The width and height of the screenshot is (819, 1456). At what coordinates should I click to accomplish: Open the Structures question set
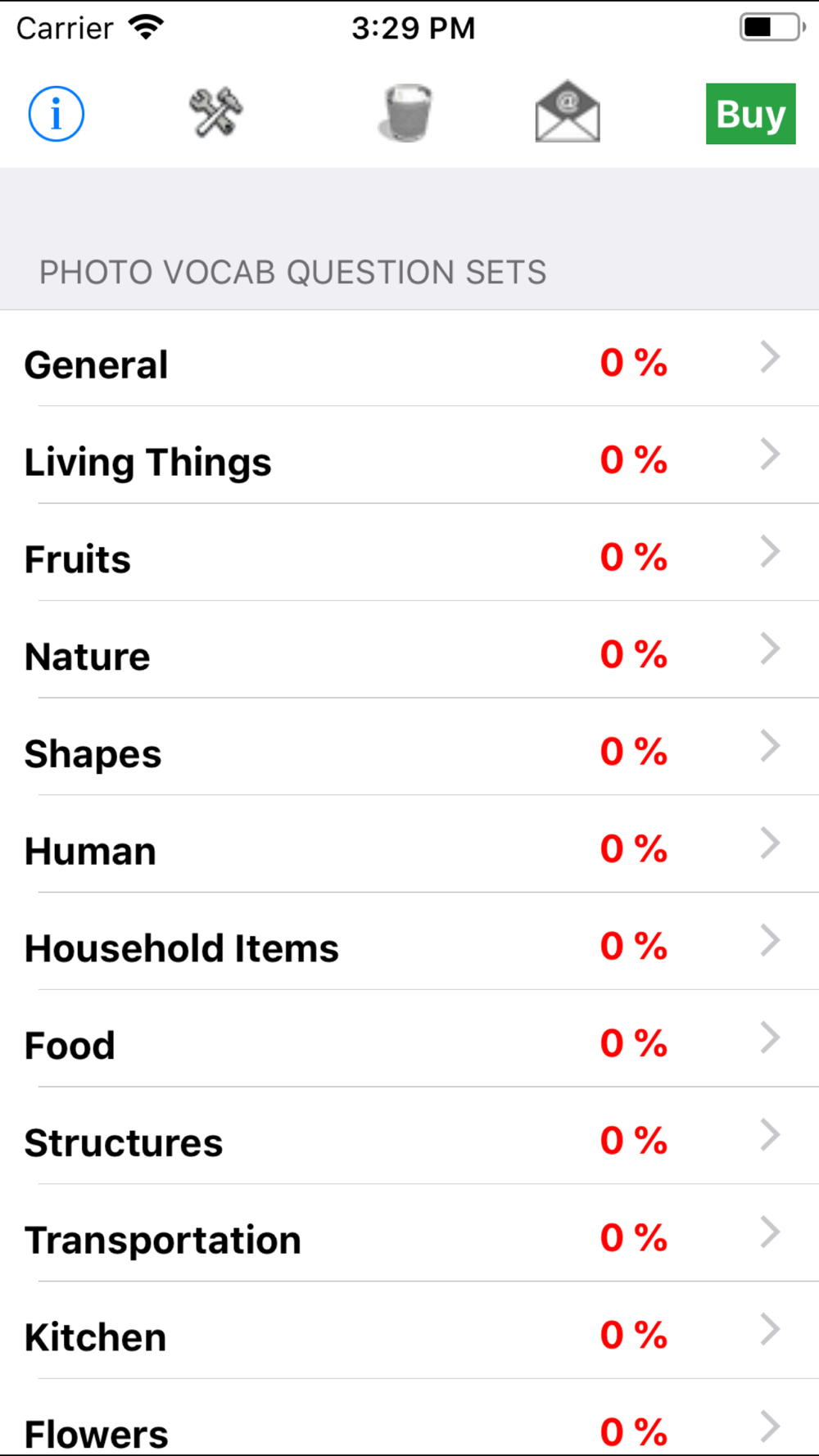pyautogui.click(x=409, y=1137)
